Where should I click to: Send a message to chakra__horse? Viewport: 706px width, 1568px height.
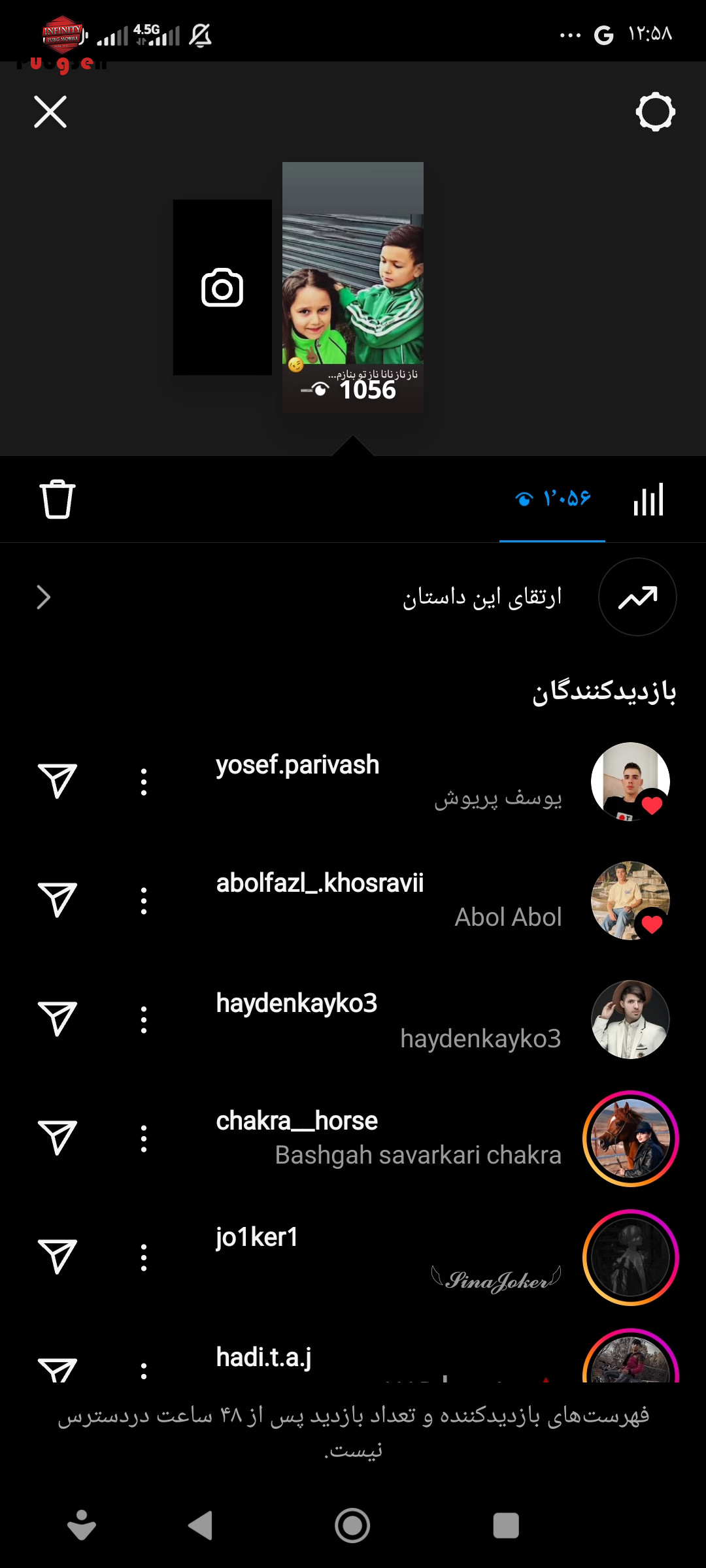[x=58, y=1137]
